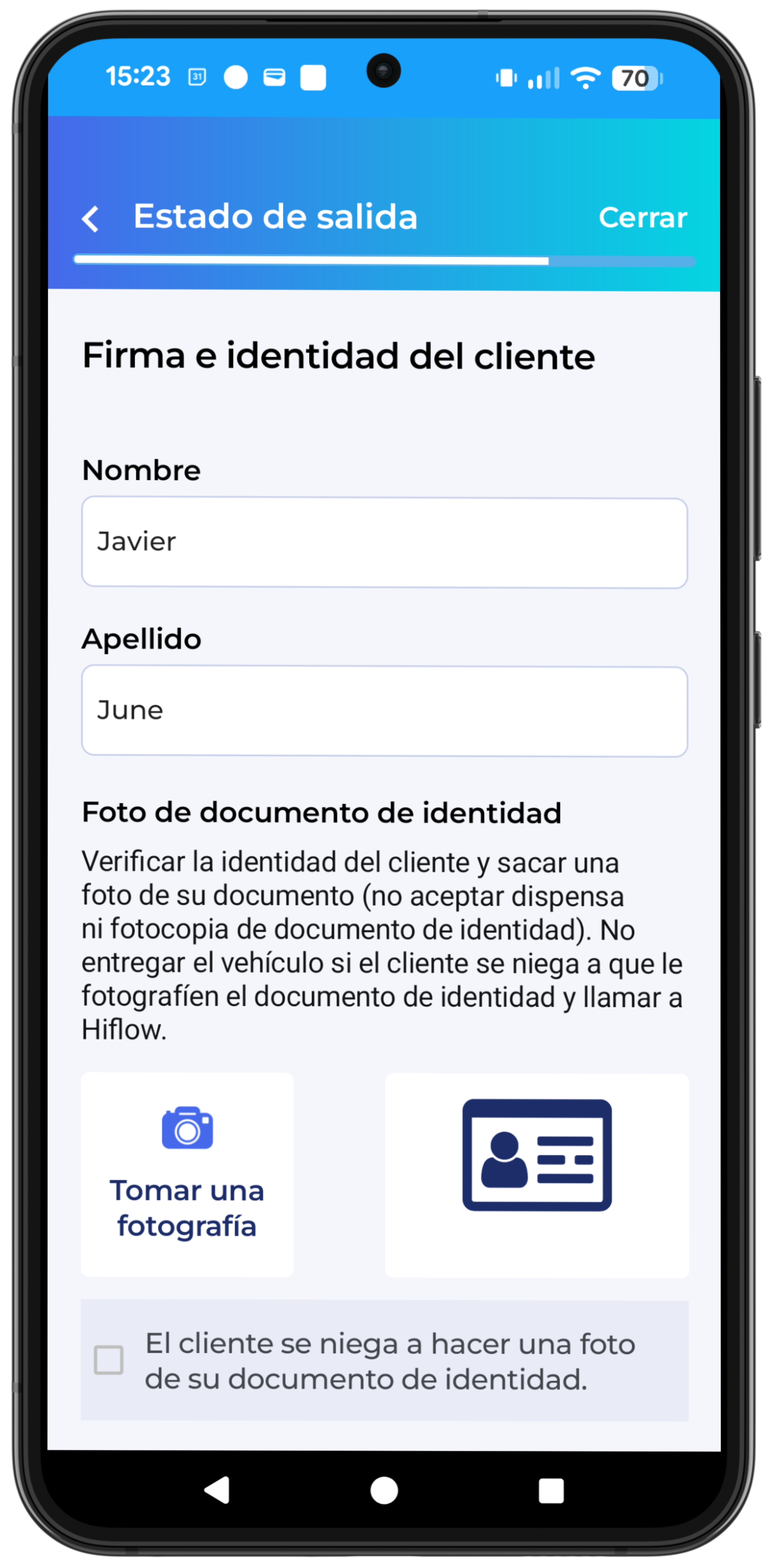Go to the home screen
This screenshot has width=772, height=1568.
click(x=384, y=1490)
